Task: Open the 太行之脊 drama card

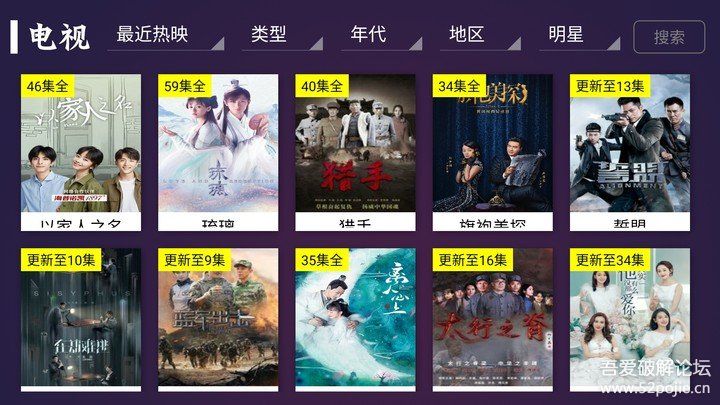Action: pyautogui.click(x=493, y=320)
